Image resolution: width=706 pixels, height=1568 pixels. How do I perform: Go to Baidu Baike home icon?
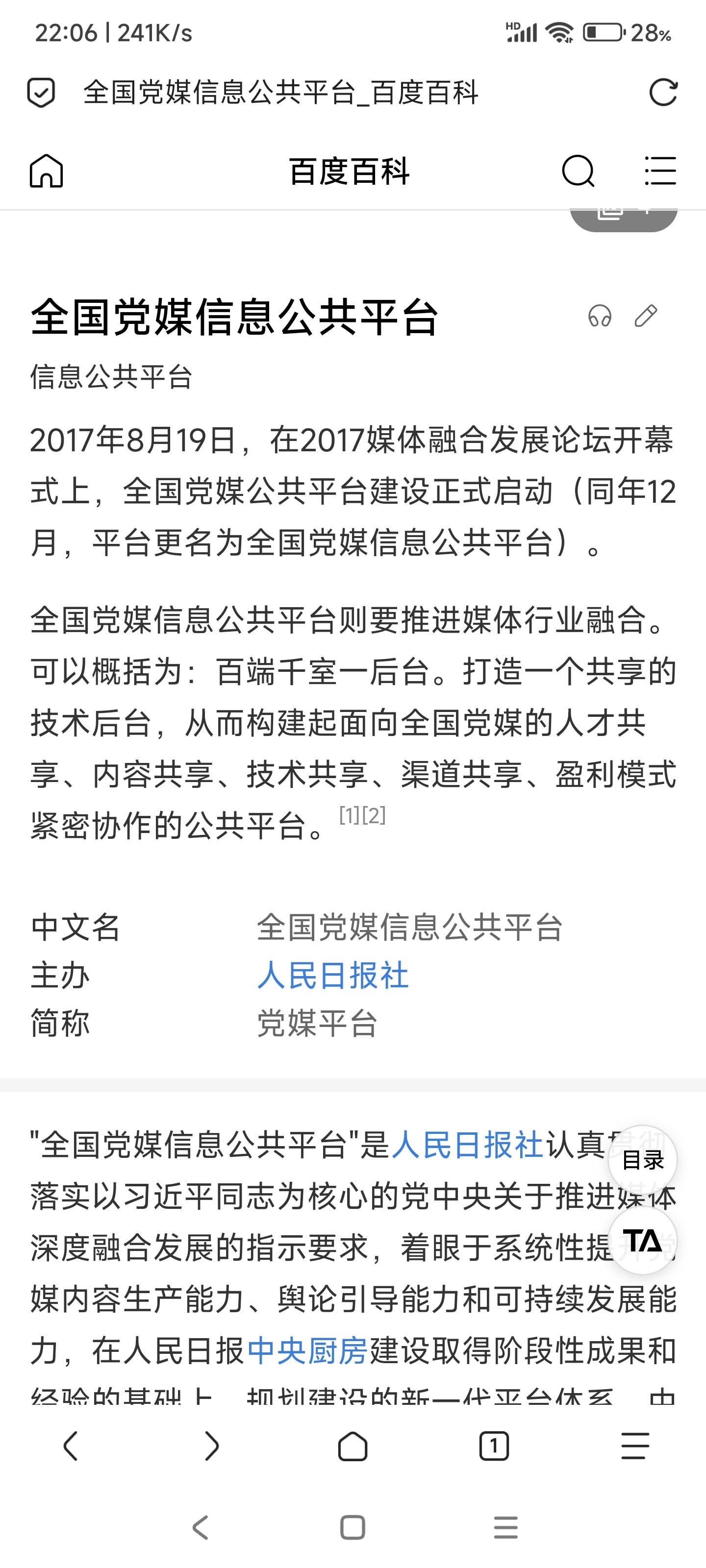coord(46,171)
